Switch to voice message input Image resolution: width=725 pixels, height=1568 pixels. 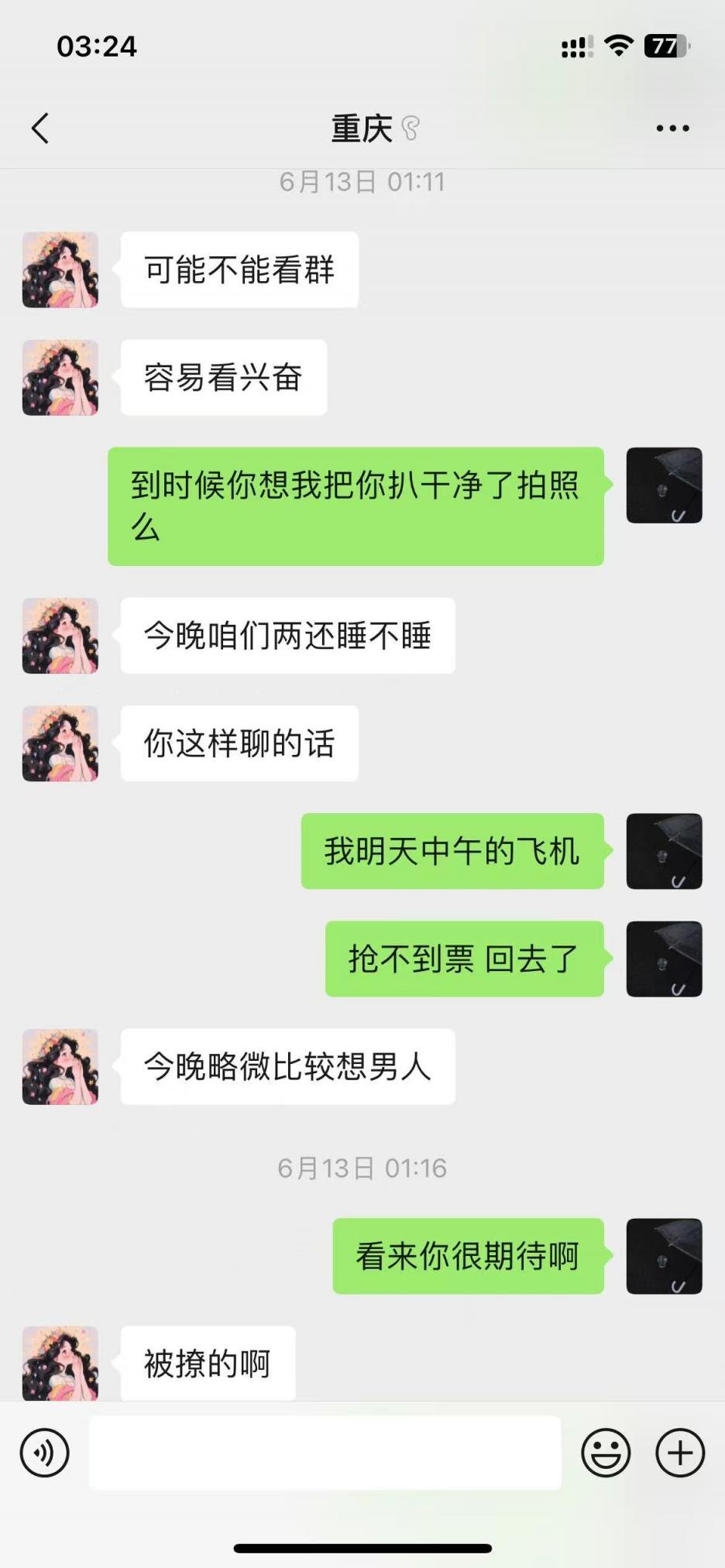[45, 1453]
